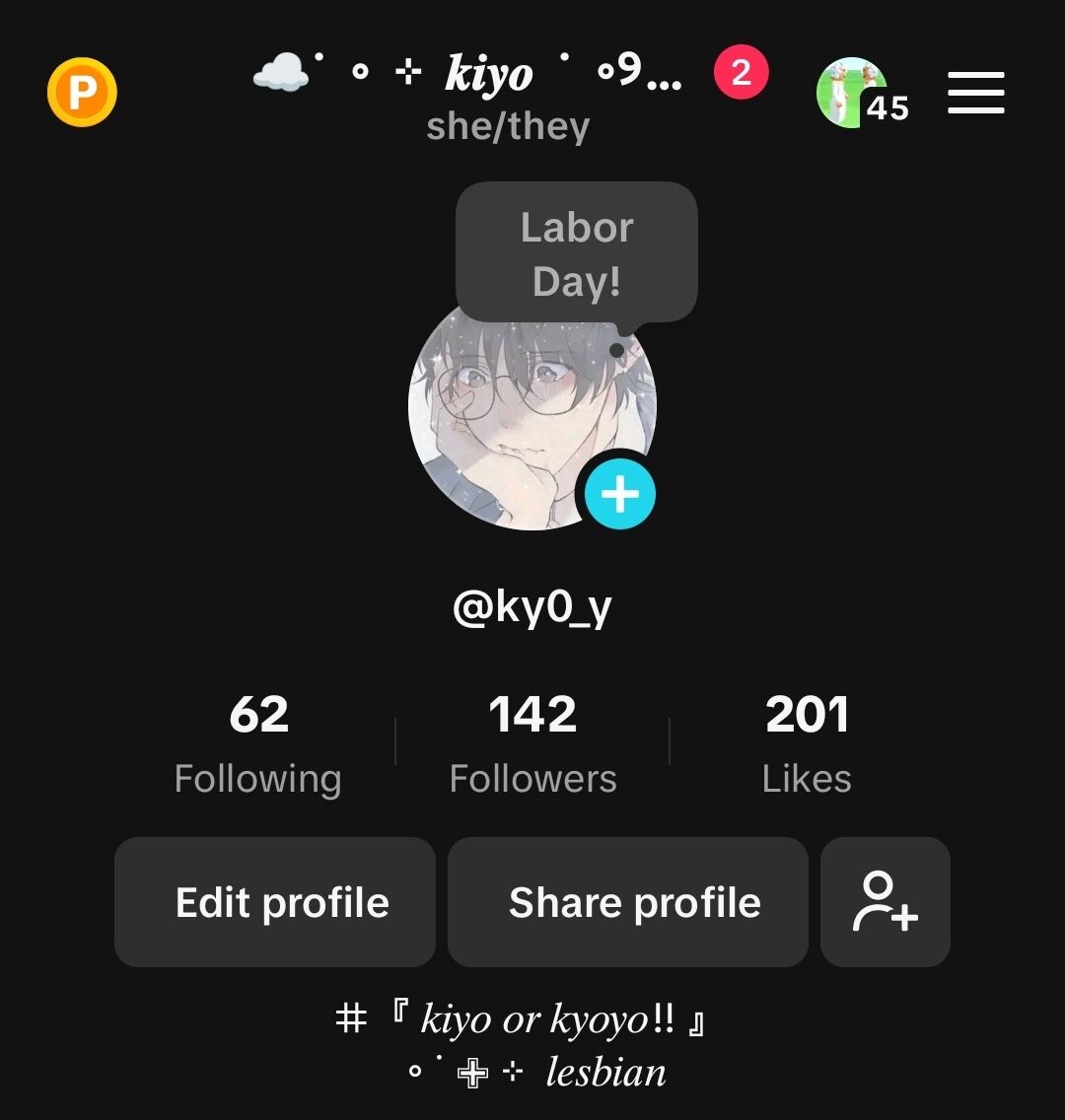Open the add friends button
The height and width of the screenshot is (1120, 1065).
[x=885, y=902]
